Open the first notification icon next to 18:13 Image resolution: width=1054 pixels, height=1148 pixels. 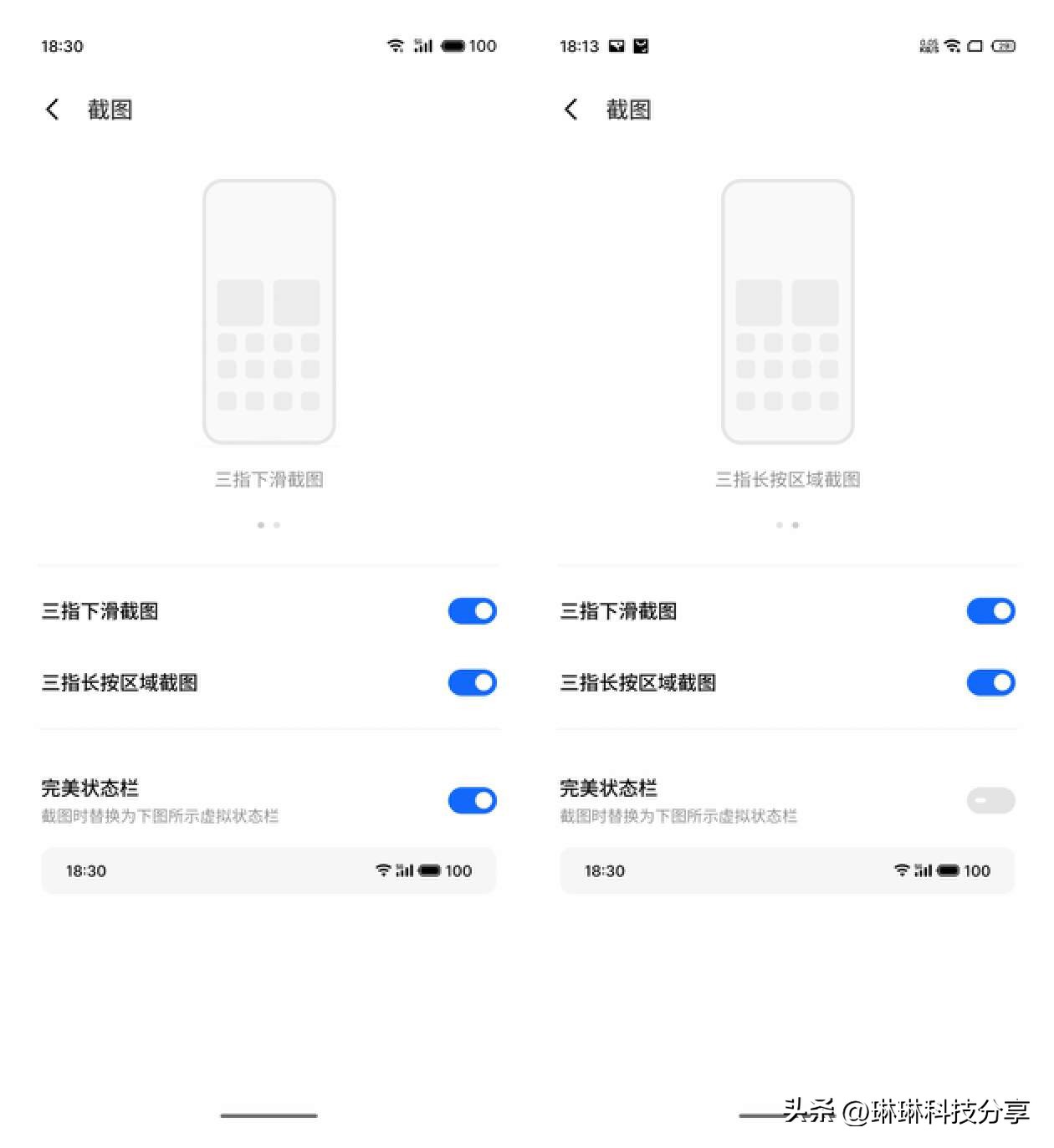click(617, 46)
